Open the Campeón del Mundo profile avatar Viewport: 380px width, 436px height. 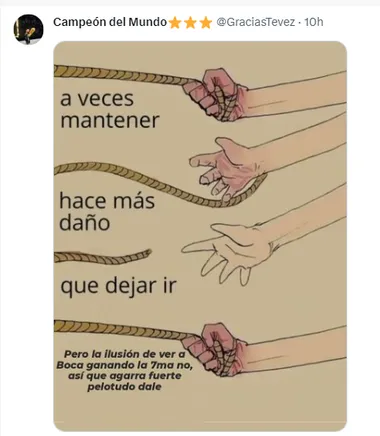point(28,29)
